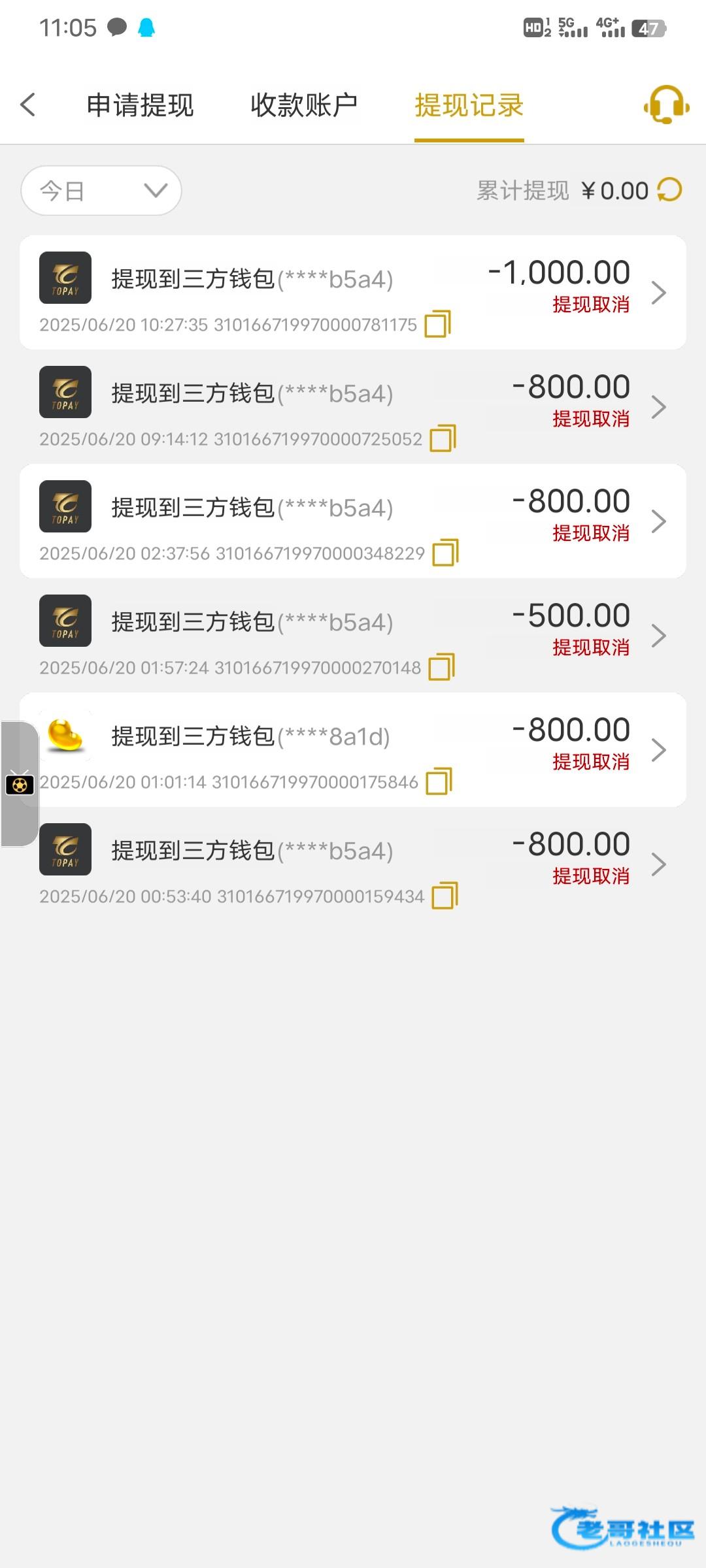This screenshot has width=706, height=1568.
Task: Copy order number ending 270148
Action: [442, 666]
